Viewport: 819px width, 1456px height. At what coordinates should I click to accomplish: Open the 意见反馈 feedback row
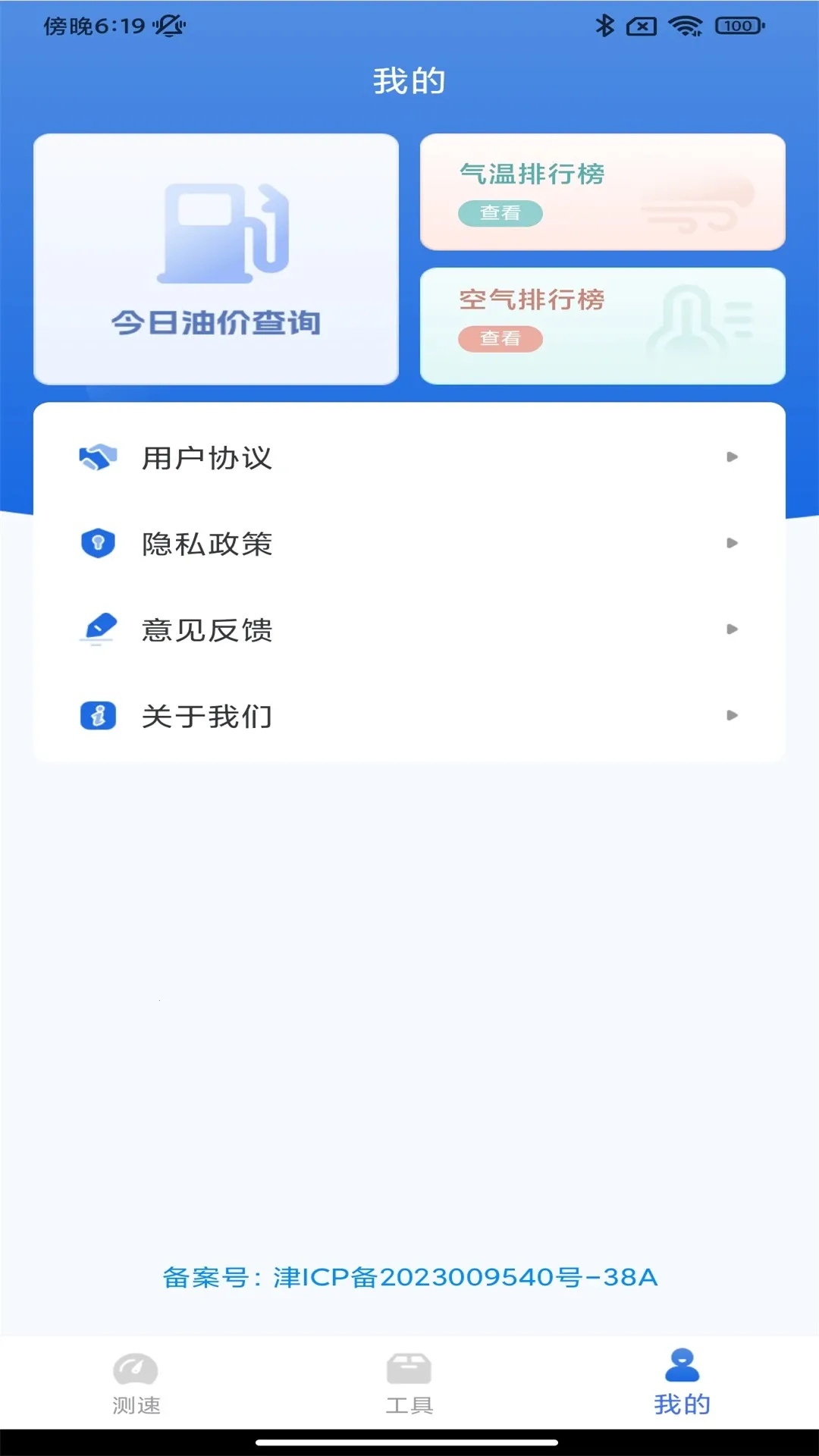pos(206,629)
